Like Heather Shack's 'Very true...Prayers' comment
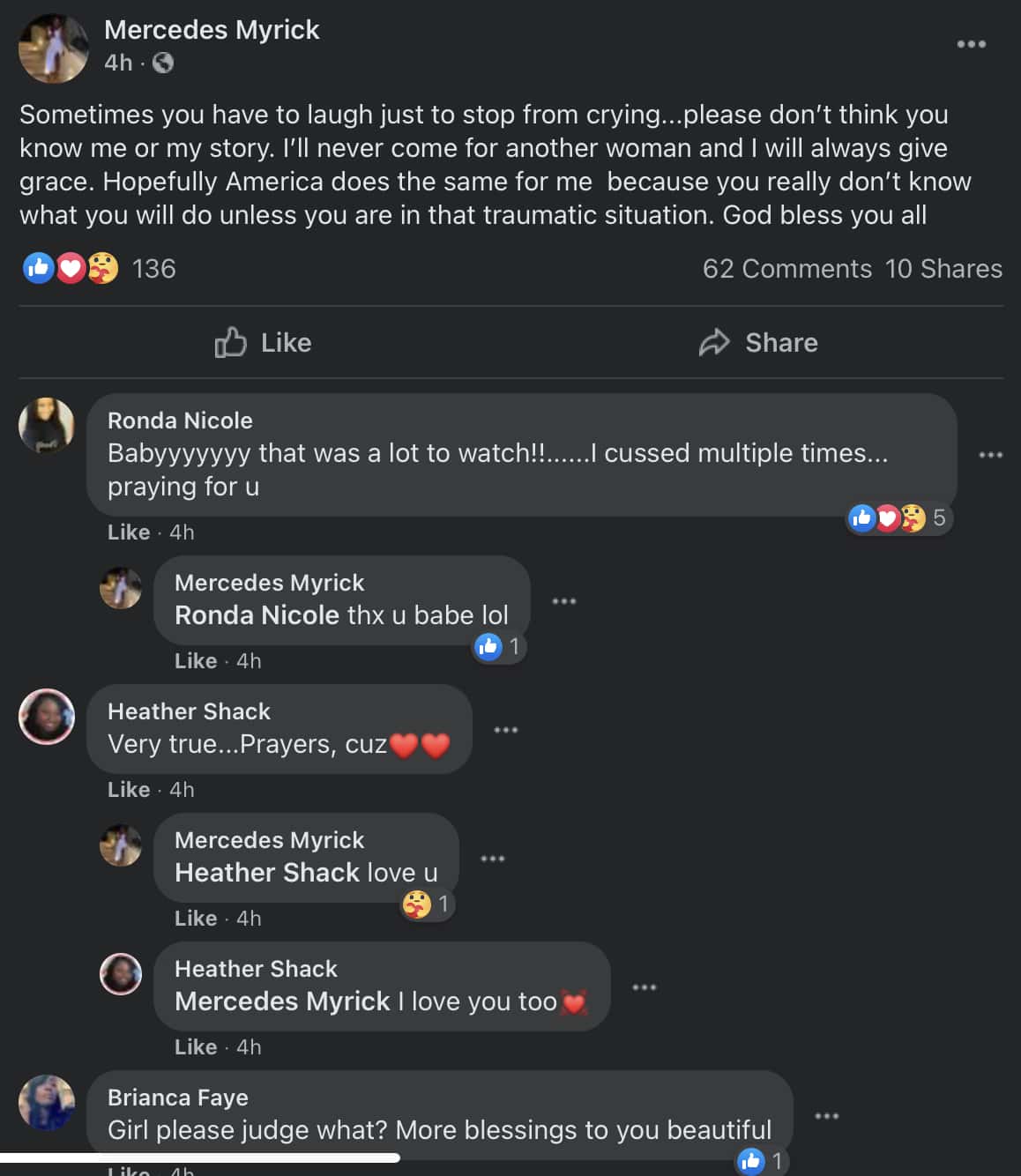The image size is (1021, 1176). click(x=128, y=790)
